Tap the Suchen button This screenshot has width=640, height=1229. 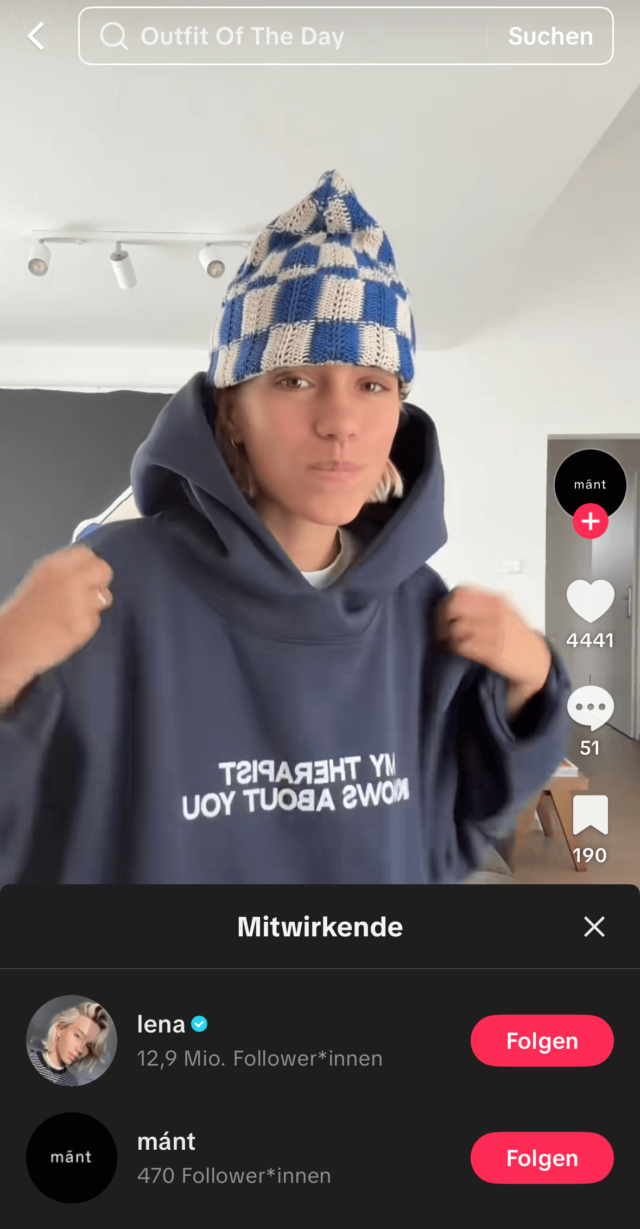coord(550,37)
